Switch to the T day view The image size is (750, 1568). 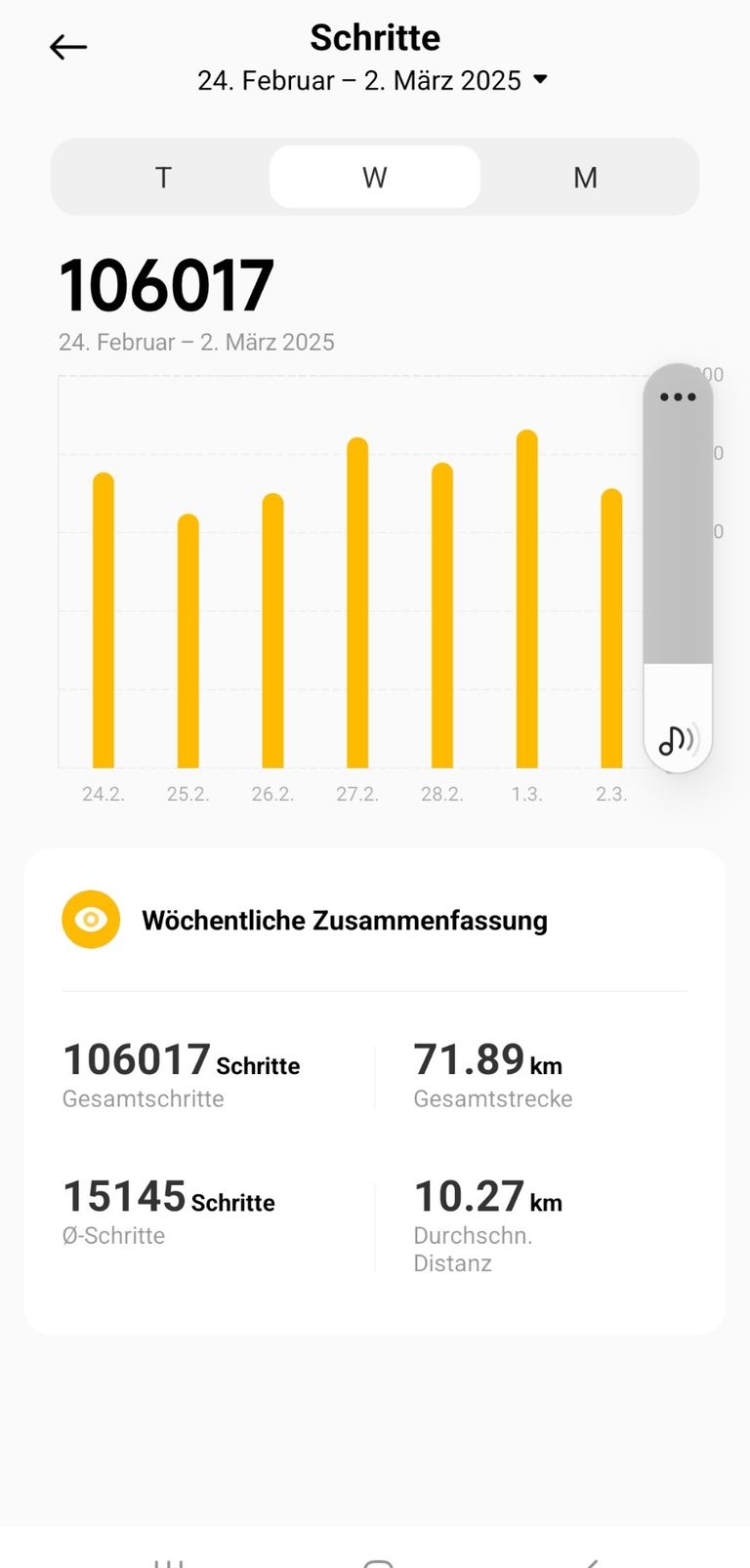pos(163,178)
